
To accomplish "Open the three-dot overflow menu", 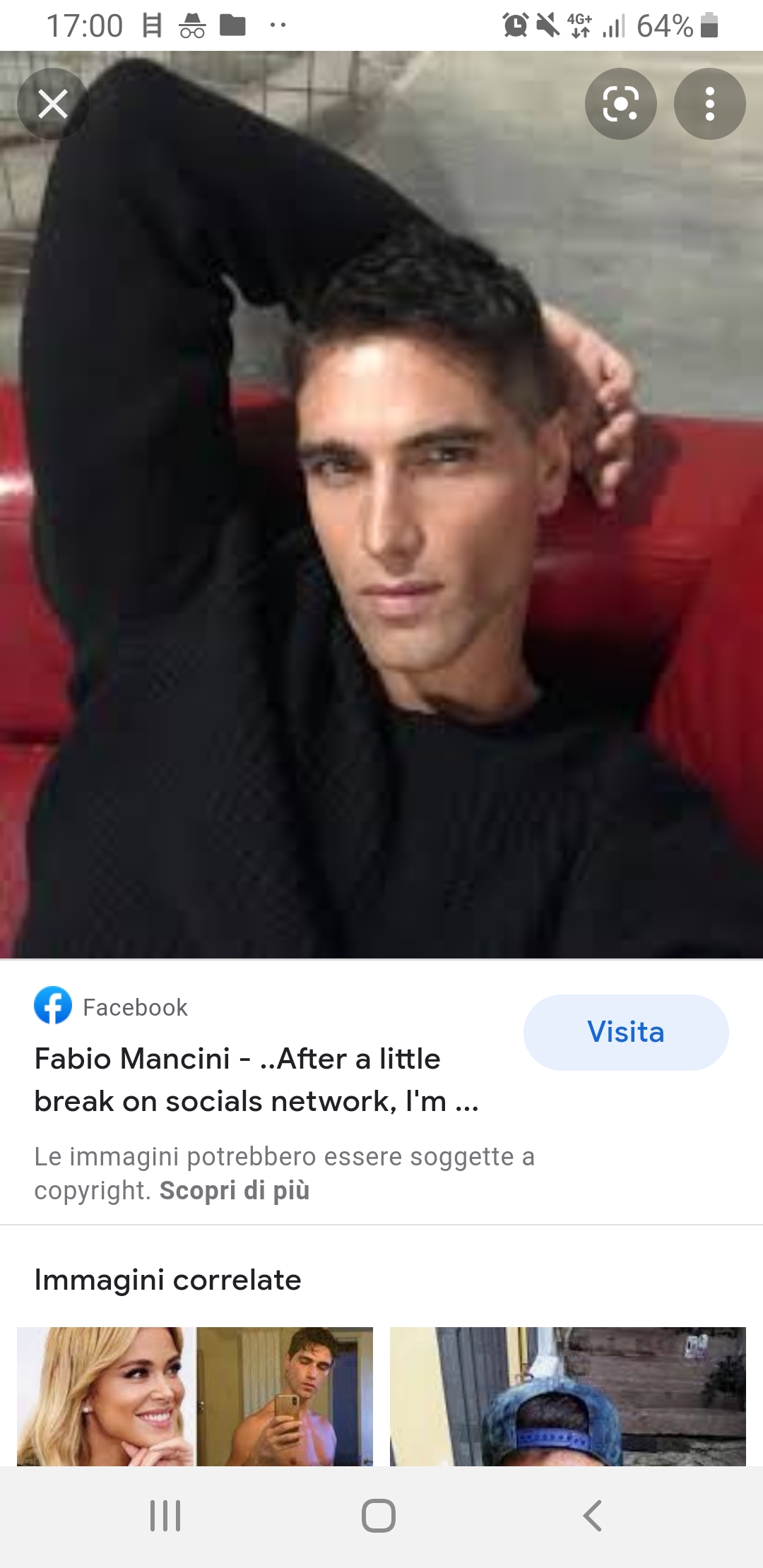I will [x=710, y=104].
